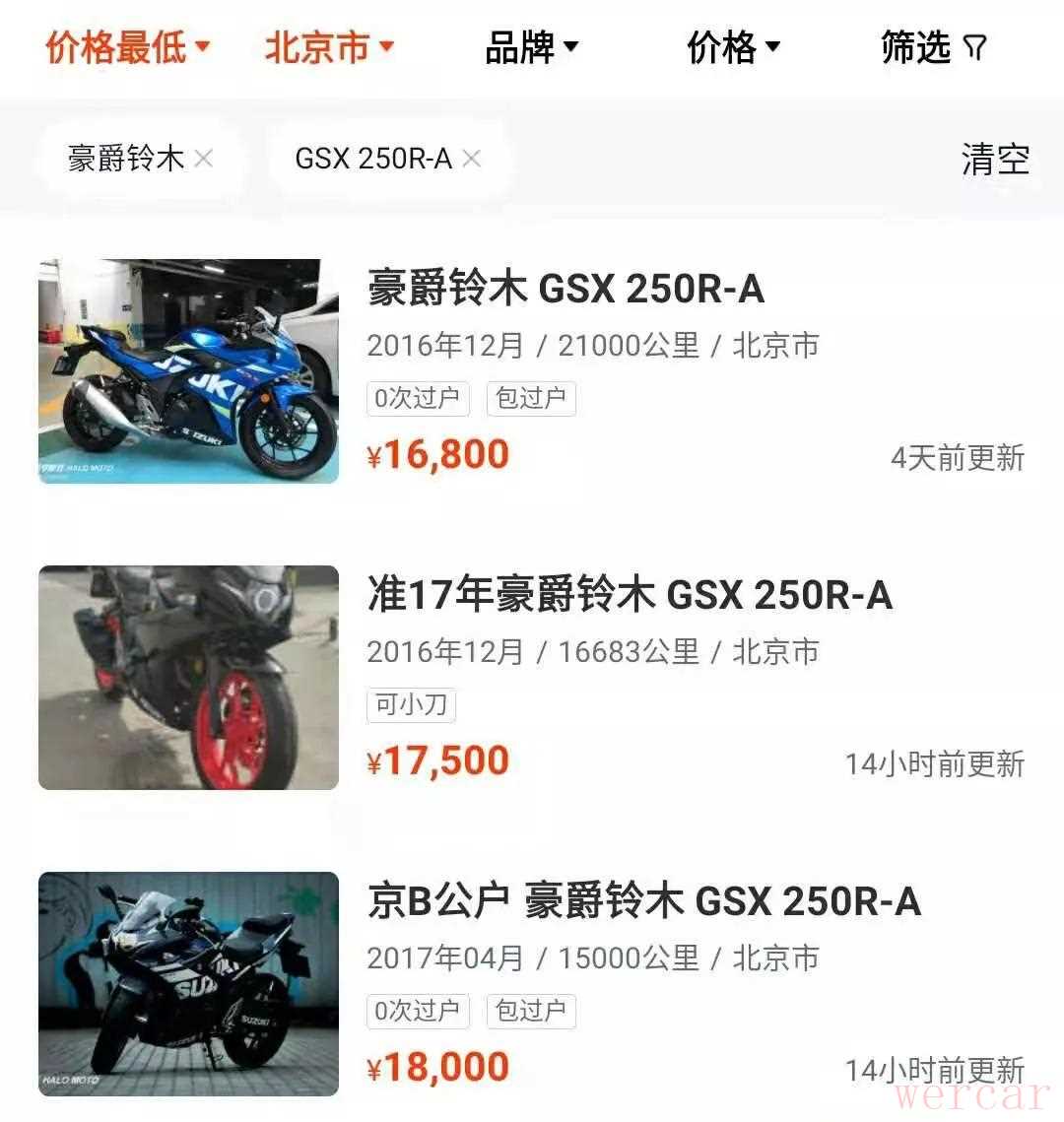The height and width of the screenshot is (1122, 1064).
Task: Expand the 价格 price filter
Action: 733,46
